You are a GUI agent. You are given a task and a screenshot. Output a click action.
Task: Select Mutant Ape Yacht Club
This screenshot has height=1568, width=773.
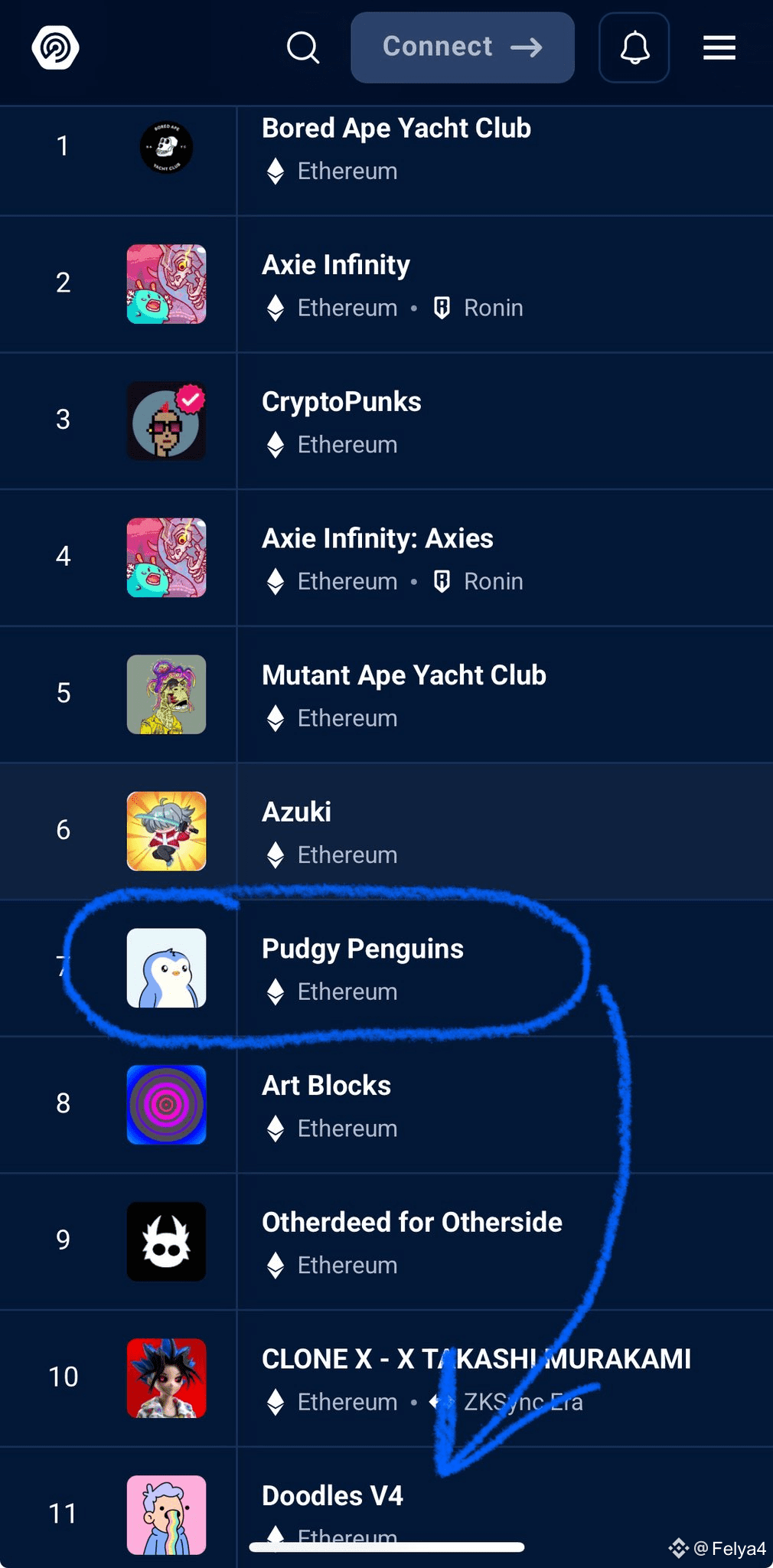click(403, 676)
